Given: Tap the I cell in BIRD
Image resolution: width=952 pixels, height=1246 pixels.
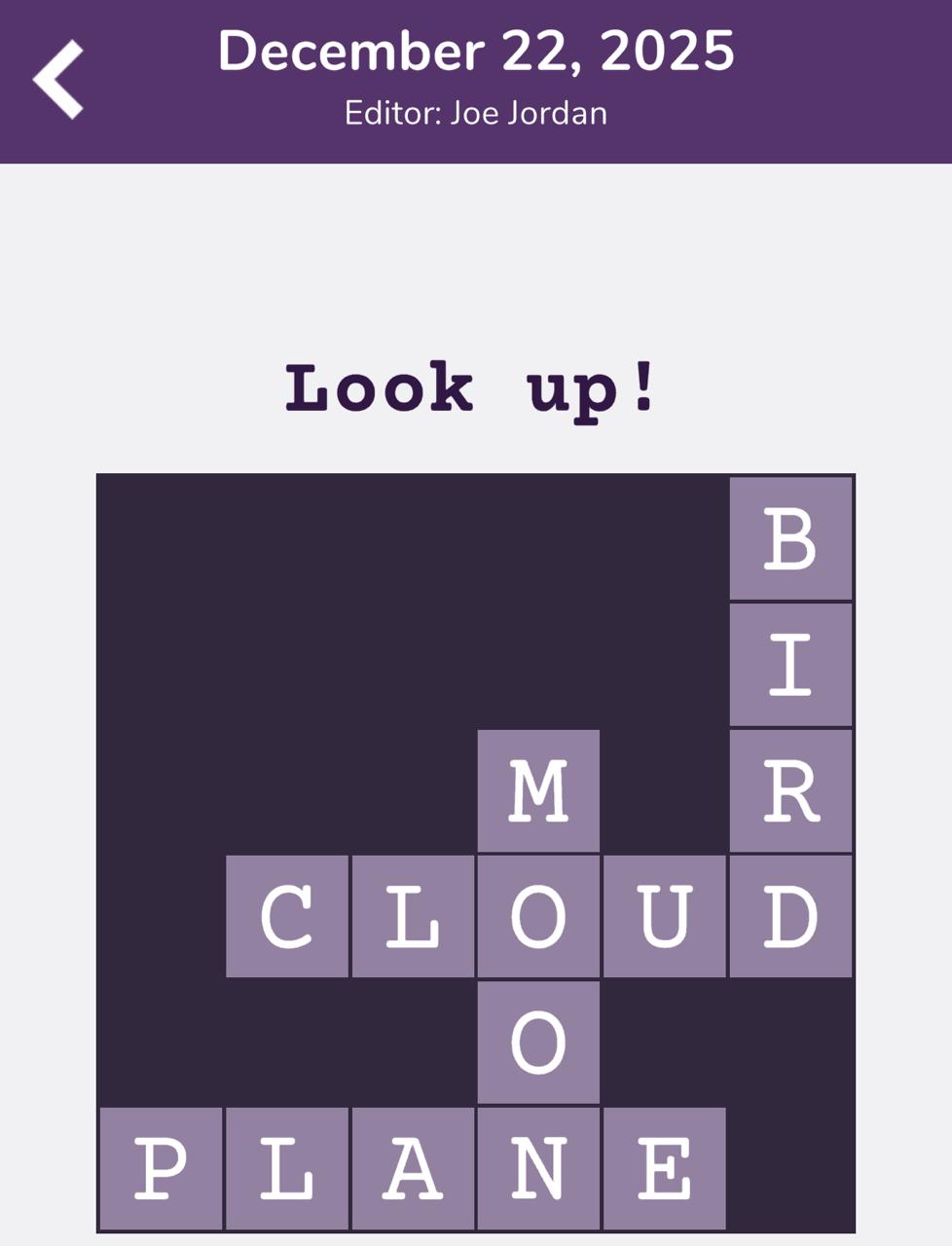Looking at the screenshot, I should 790,665.
